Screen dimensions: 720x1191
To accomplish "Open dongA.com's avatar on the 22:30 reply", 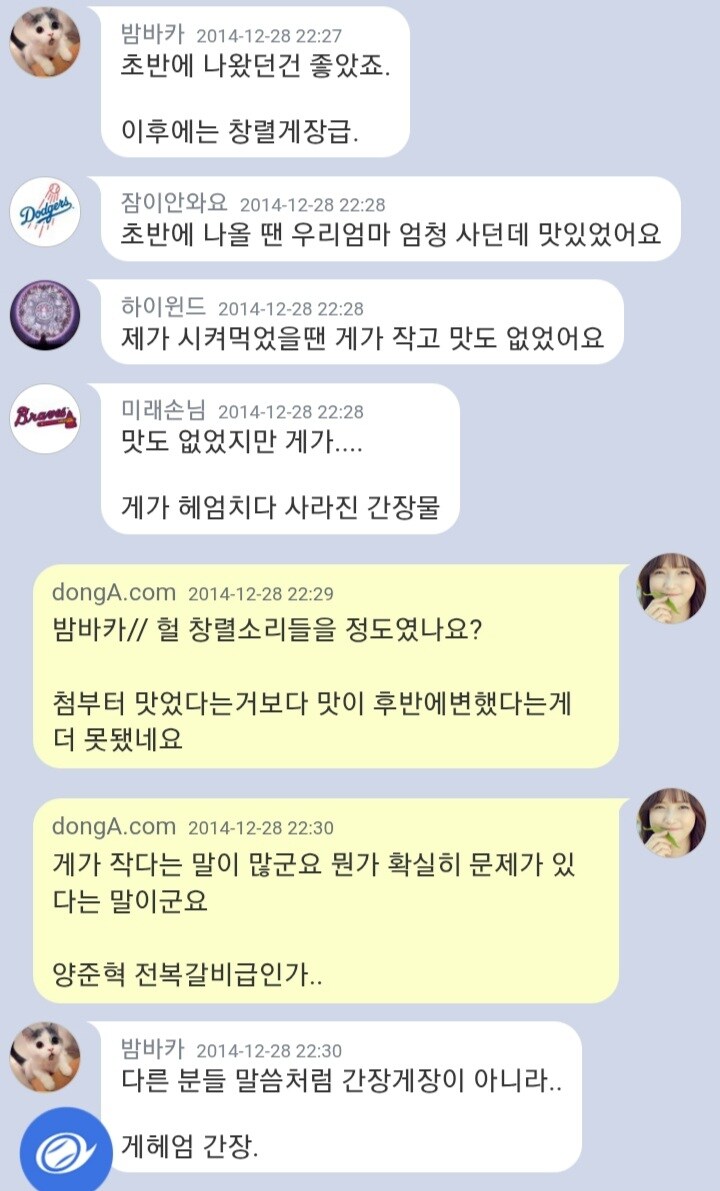I will point(672,823).
